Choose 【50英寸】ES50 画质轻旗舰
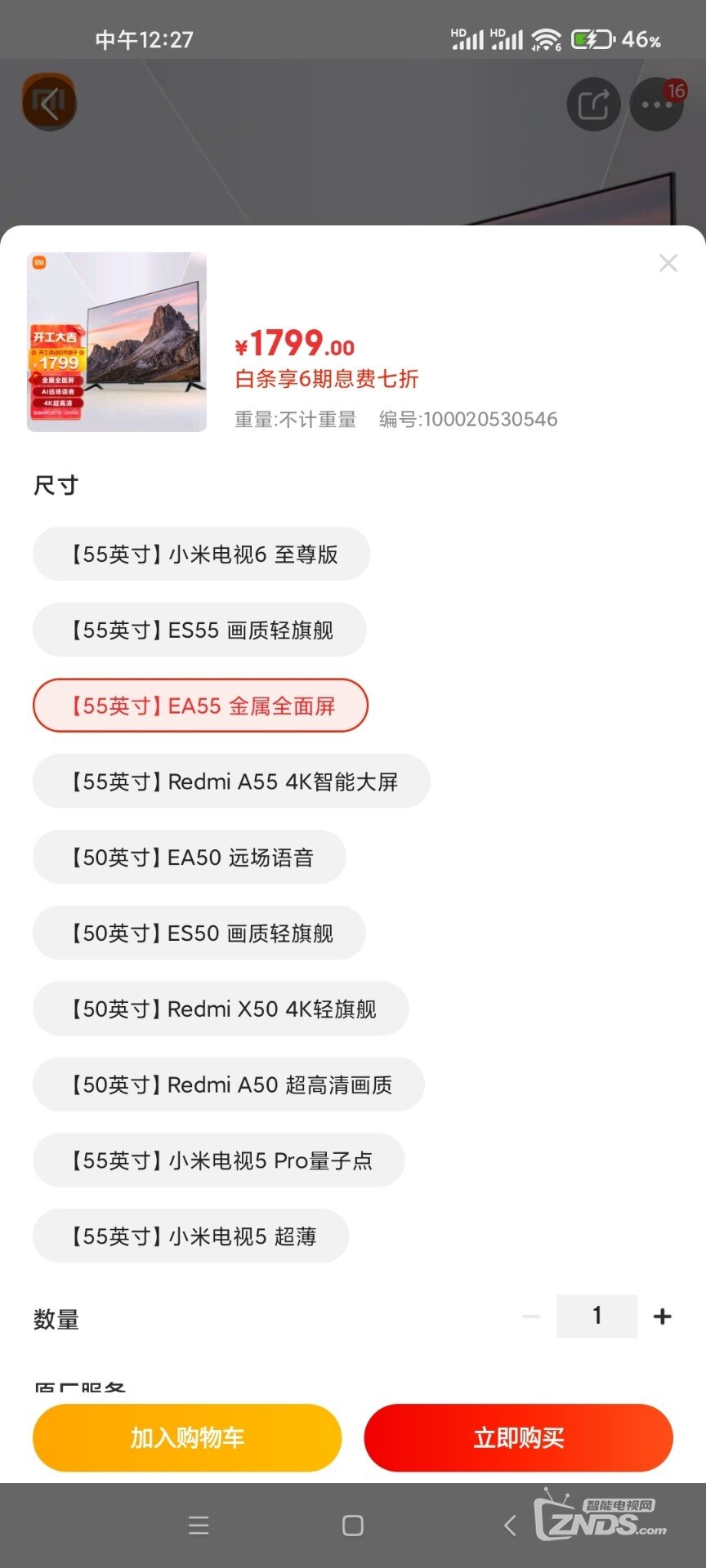The width and height of the screenshot is (706, 1568). [199, 933]
